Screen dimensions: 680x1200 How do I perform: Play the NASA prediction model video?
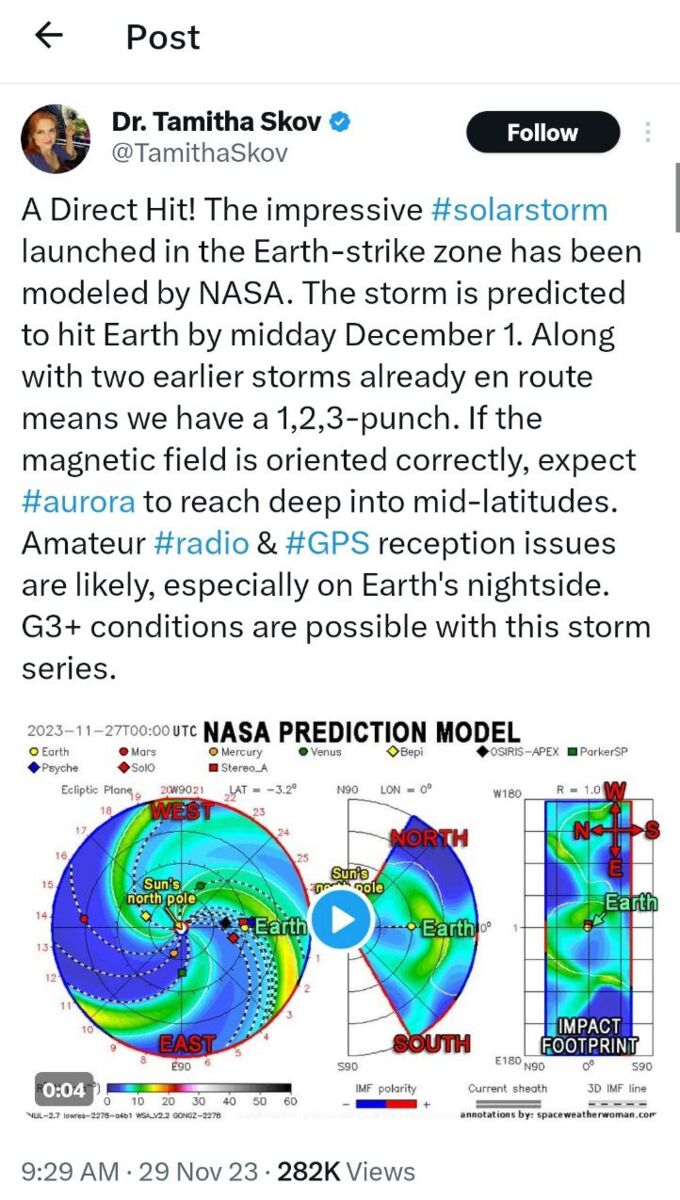pos(341,918)
